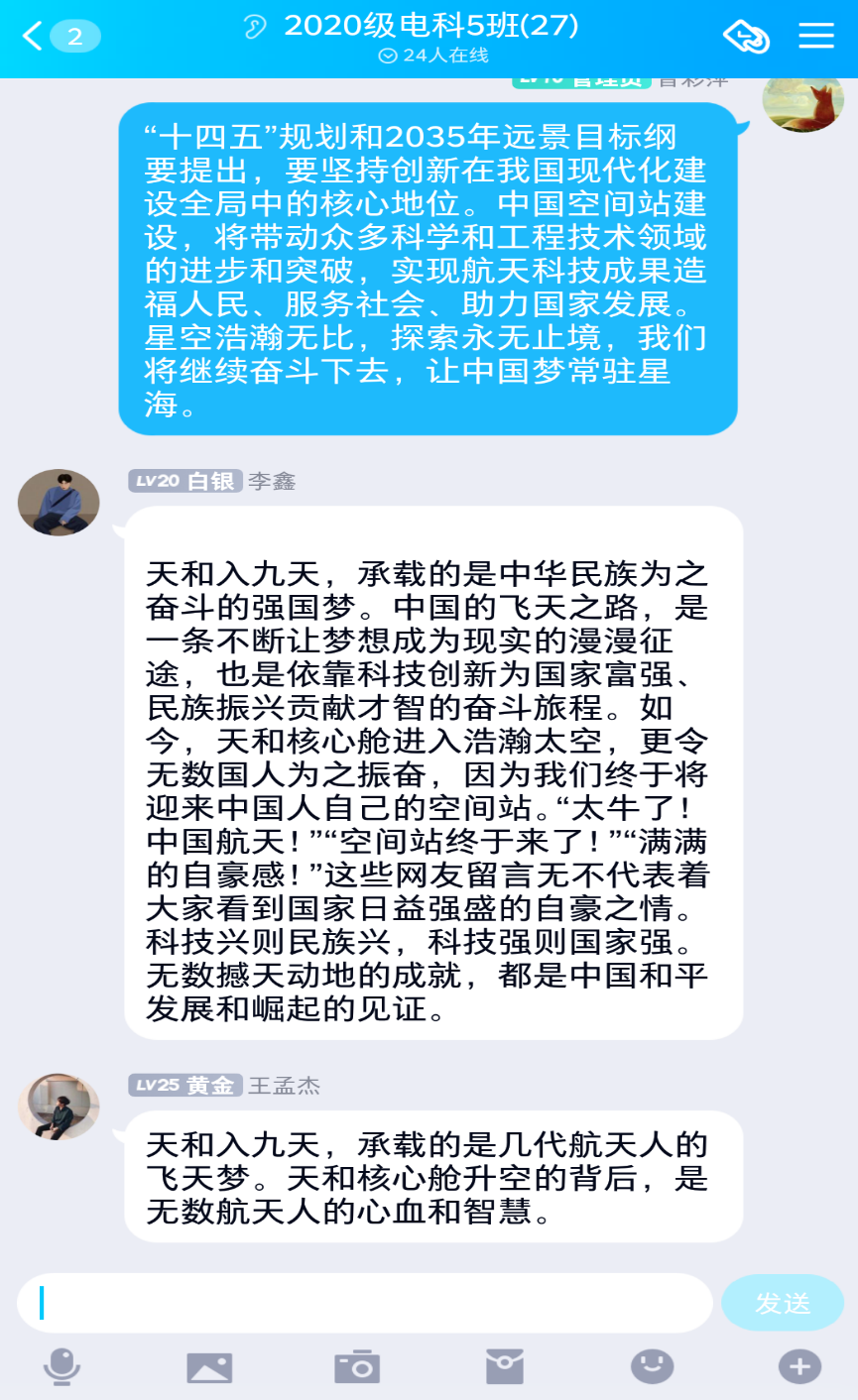Open the group menu icon

pyautogui.click(x=816, y=37)
